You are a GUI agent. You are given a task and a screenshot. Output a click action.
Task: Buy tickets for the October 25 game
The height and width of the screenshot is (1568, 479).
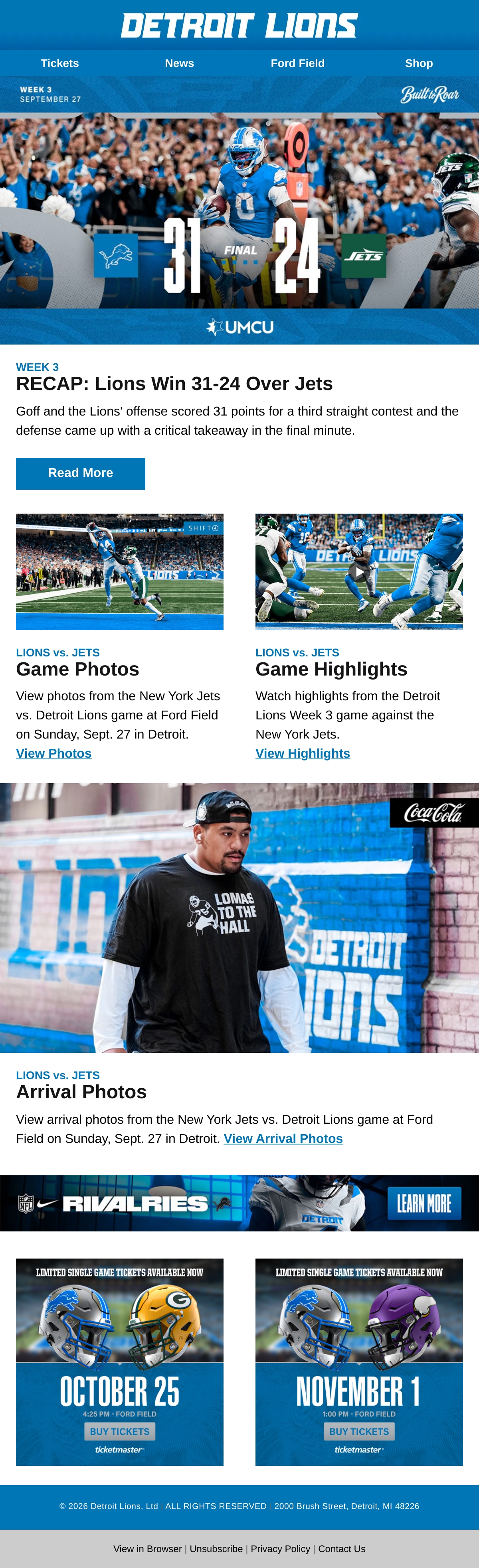[119, 1432]
